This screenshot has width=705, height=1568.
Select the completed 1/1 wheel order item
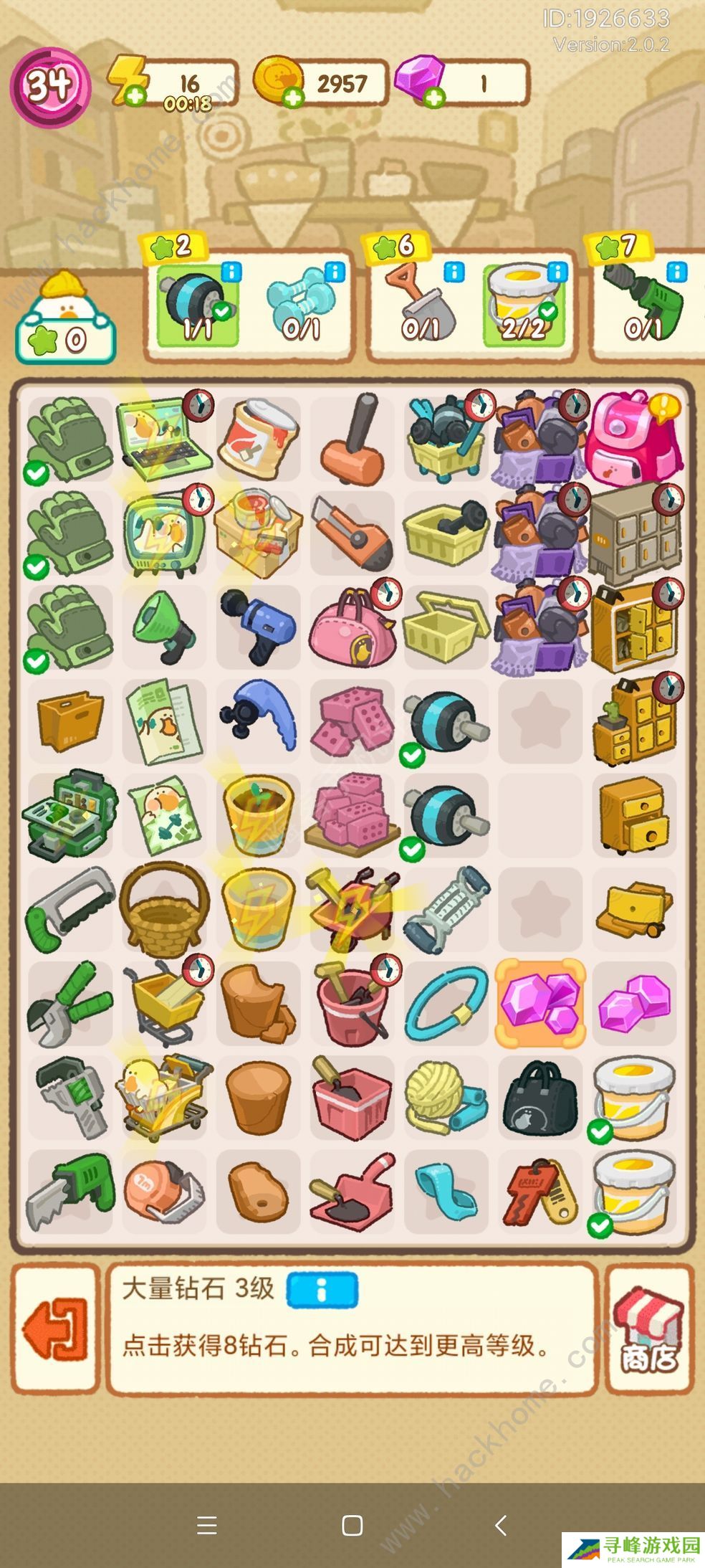198,305
